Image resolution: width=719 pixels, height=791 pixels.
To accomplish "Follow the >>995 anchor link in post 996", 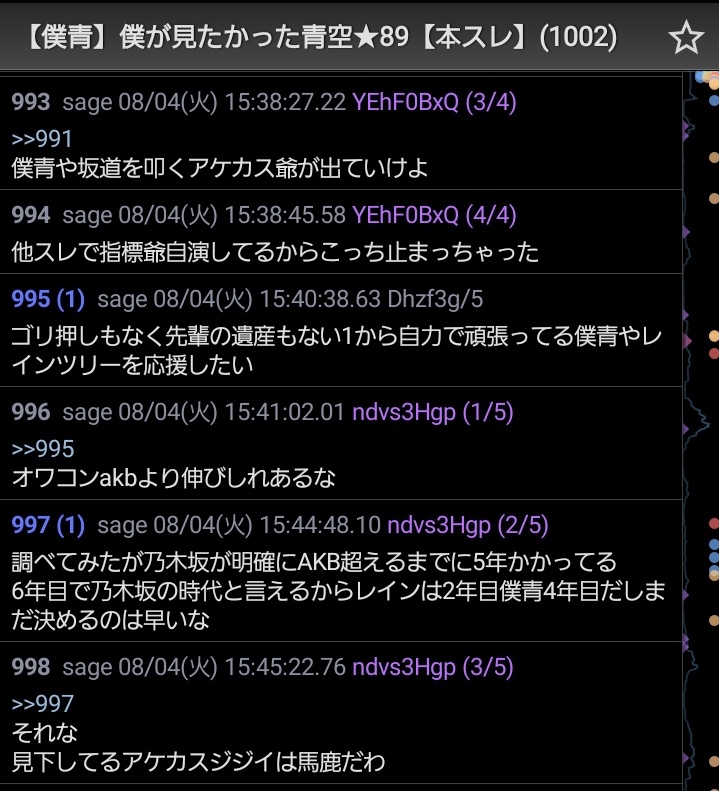I will (42, 448).
